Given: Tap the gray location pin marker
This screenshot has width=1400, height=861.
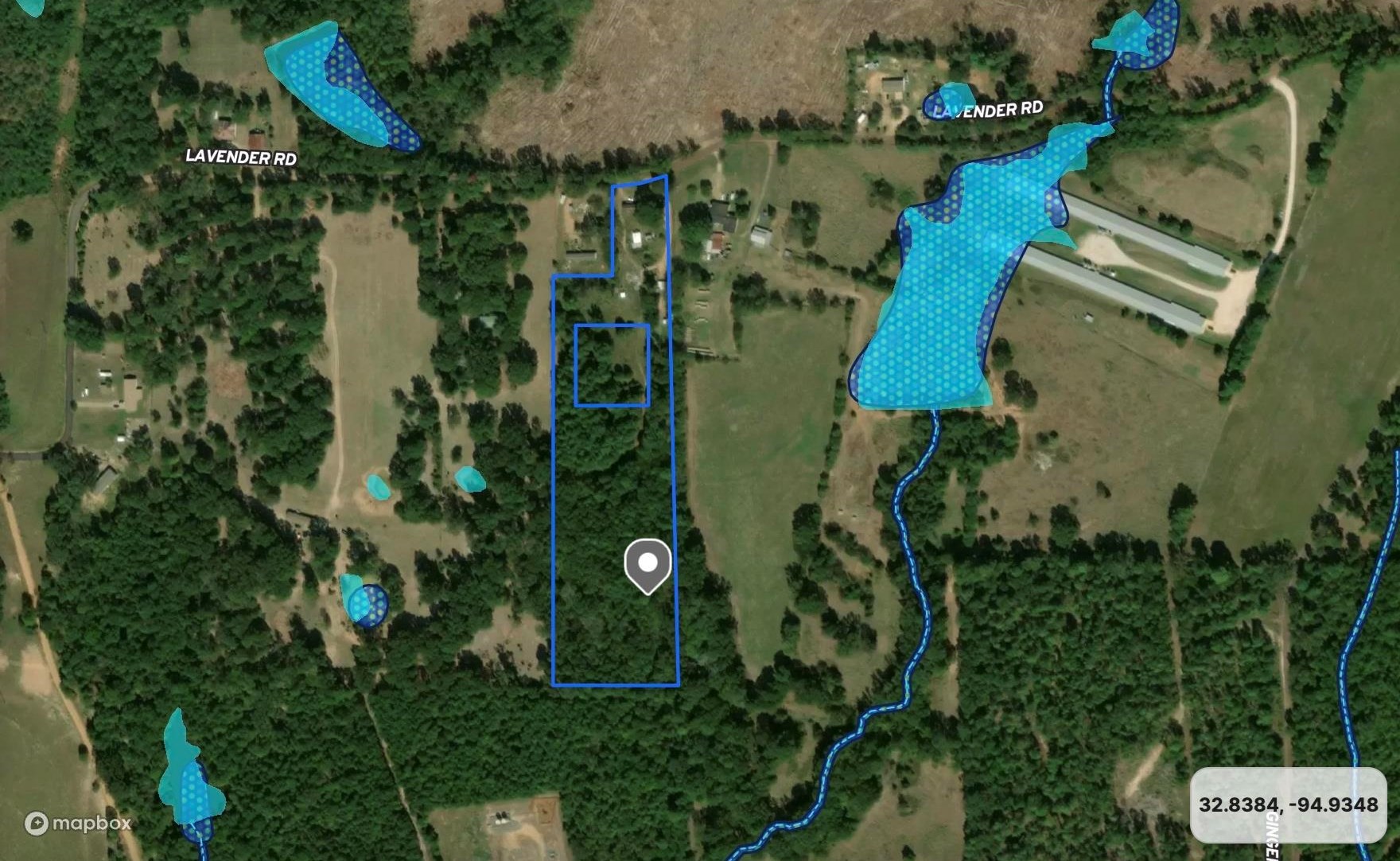Looking at the screenshot, I should tap(647, 565).
